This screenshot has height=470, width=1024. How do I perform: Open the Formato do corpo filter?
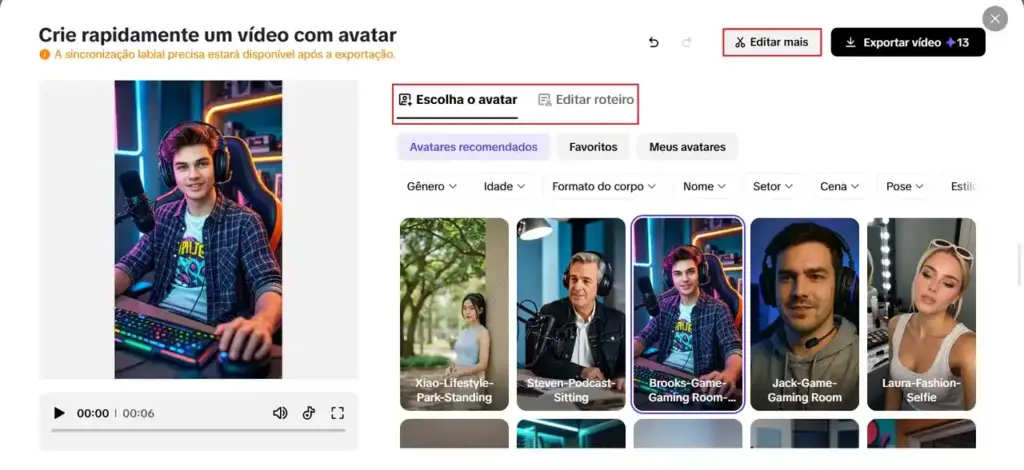[x=603, y=186]
